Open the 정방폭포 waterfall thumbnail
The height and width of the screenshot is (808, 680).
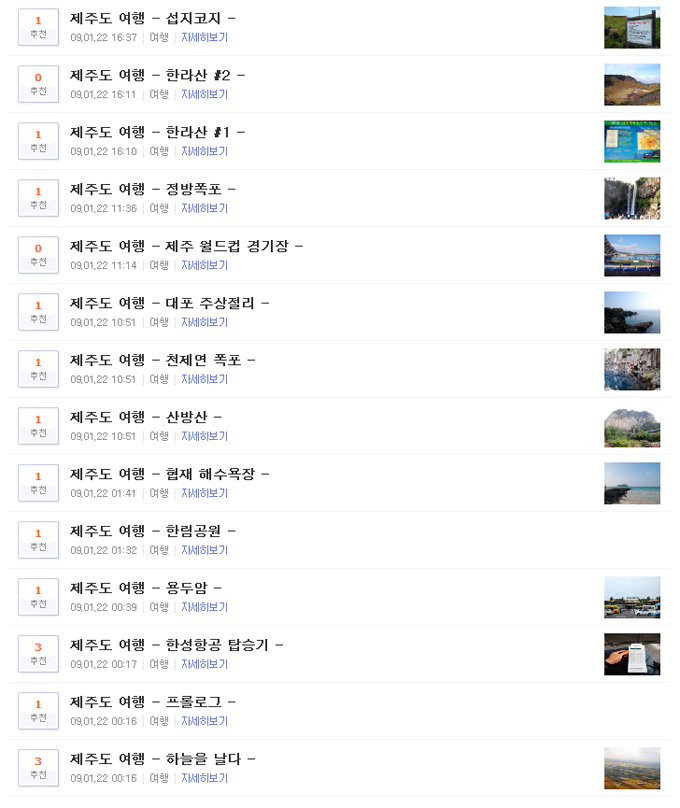click(631, 198)
